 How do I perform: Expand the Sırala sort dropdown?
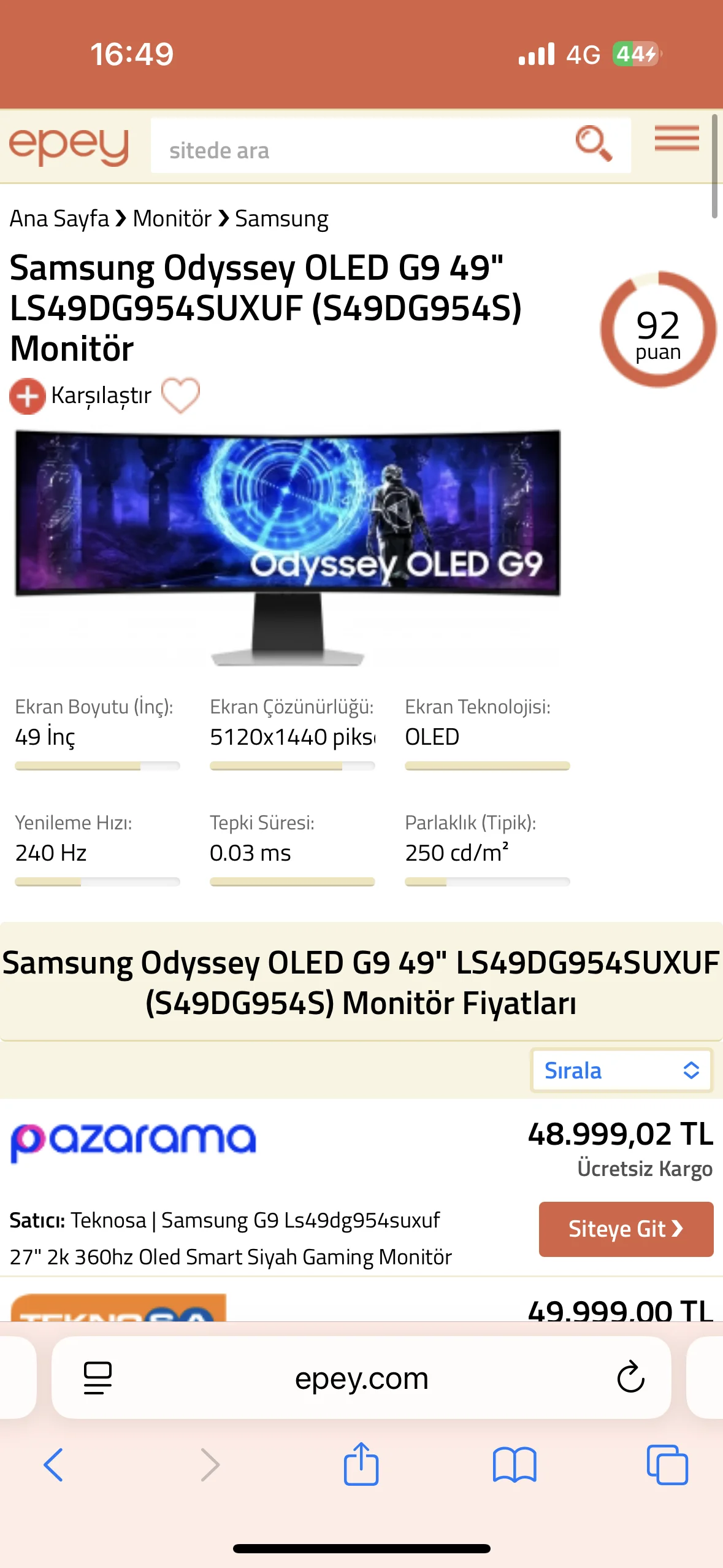(621, 1070)
